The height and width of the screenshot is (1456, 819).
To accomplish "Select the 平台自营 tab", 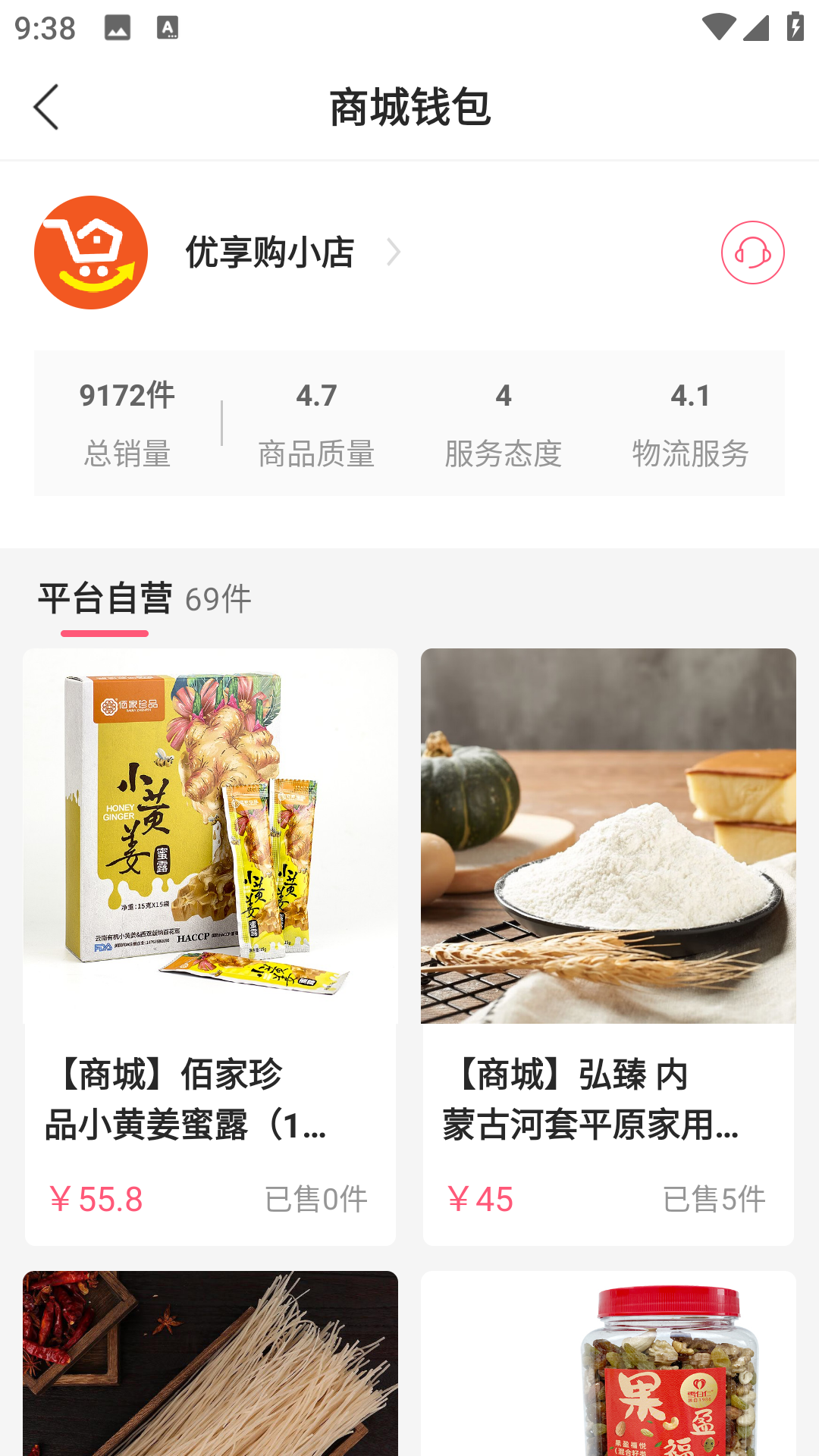I will (105, 599).
